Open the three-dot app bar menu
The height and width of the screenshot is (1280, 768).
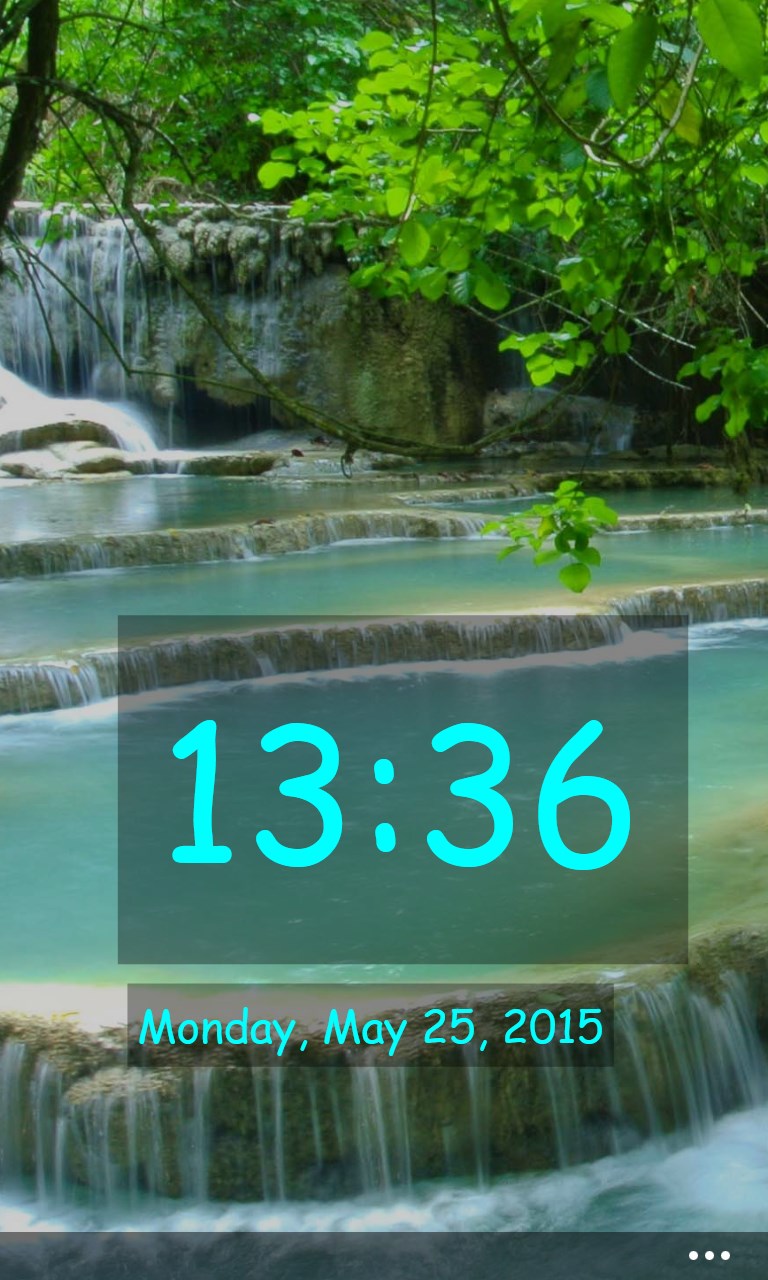pos(709,1256)
